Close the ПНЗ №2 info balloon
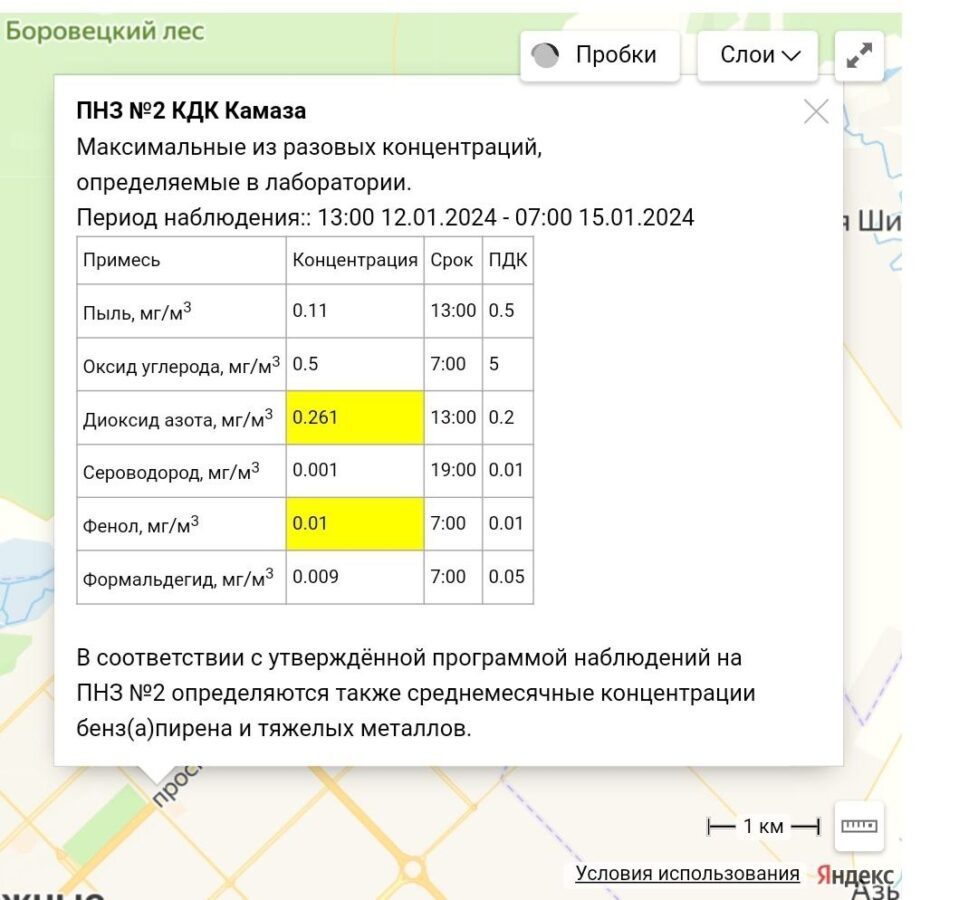Viewport: 978px width, 900px height. click(x=816, y=112)
